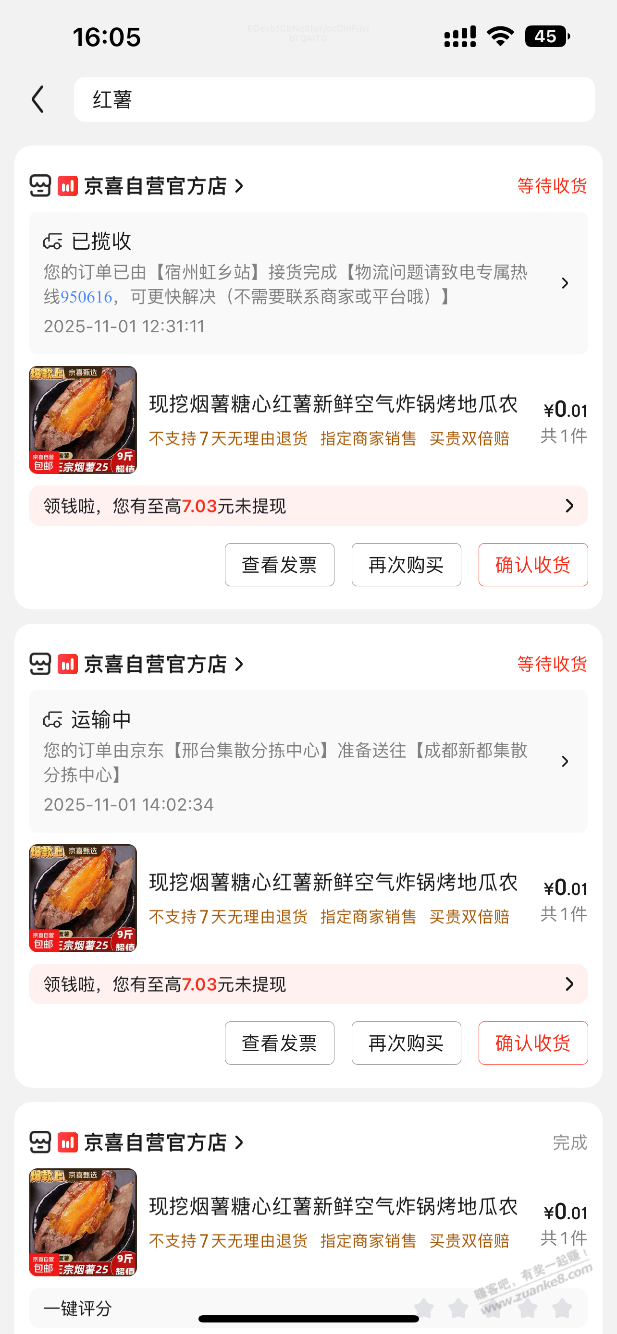View invoice for the 运输中 order

tap(280, 1043)
